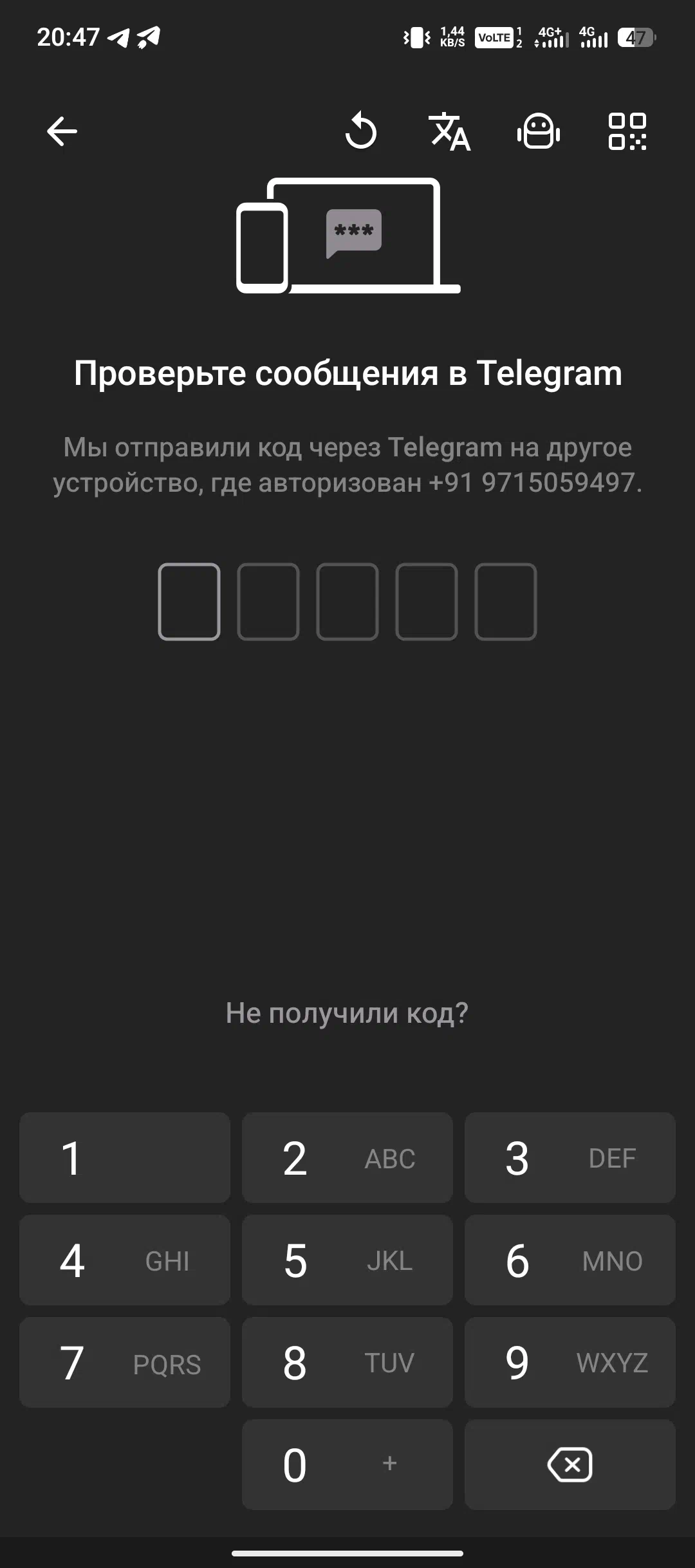This screenshot has width=695, height=1568.
Task: Open the QR code login icon
Action: 627,131
